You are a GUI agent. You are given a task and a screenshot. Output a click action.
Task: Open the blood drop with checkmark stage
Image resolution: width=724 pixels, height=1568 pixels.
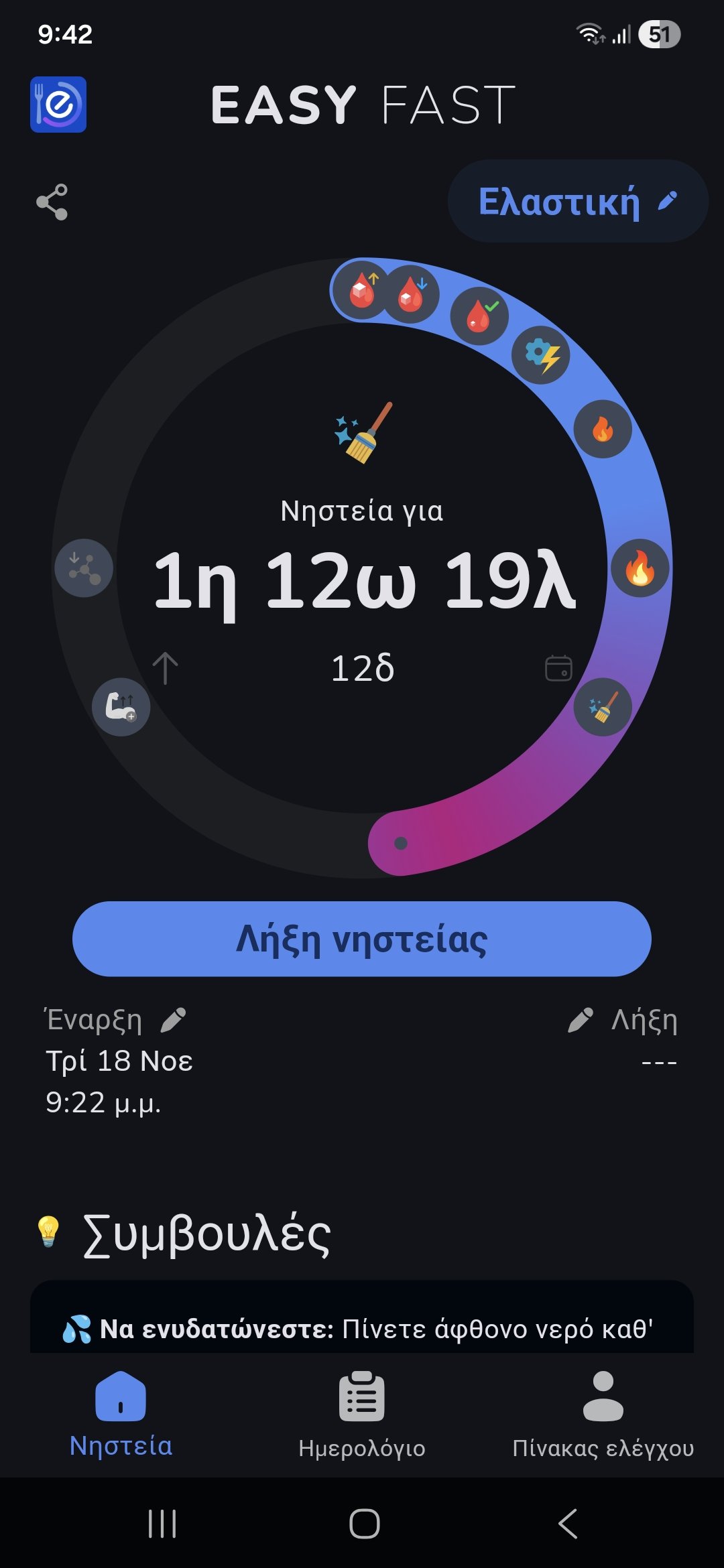click(479, 316)
